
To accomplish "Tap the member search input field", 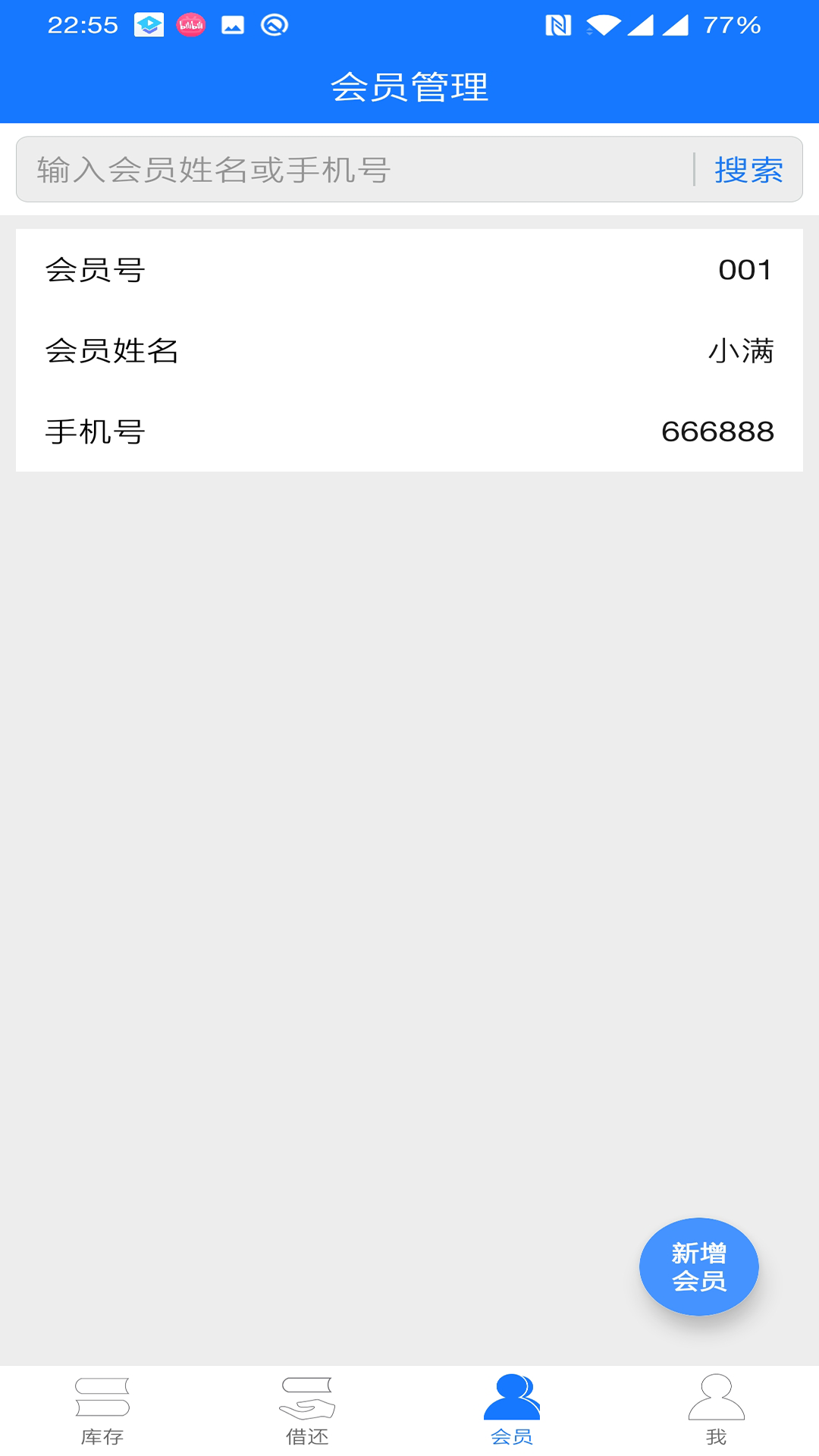I will point(341,168).
